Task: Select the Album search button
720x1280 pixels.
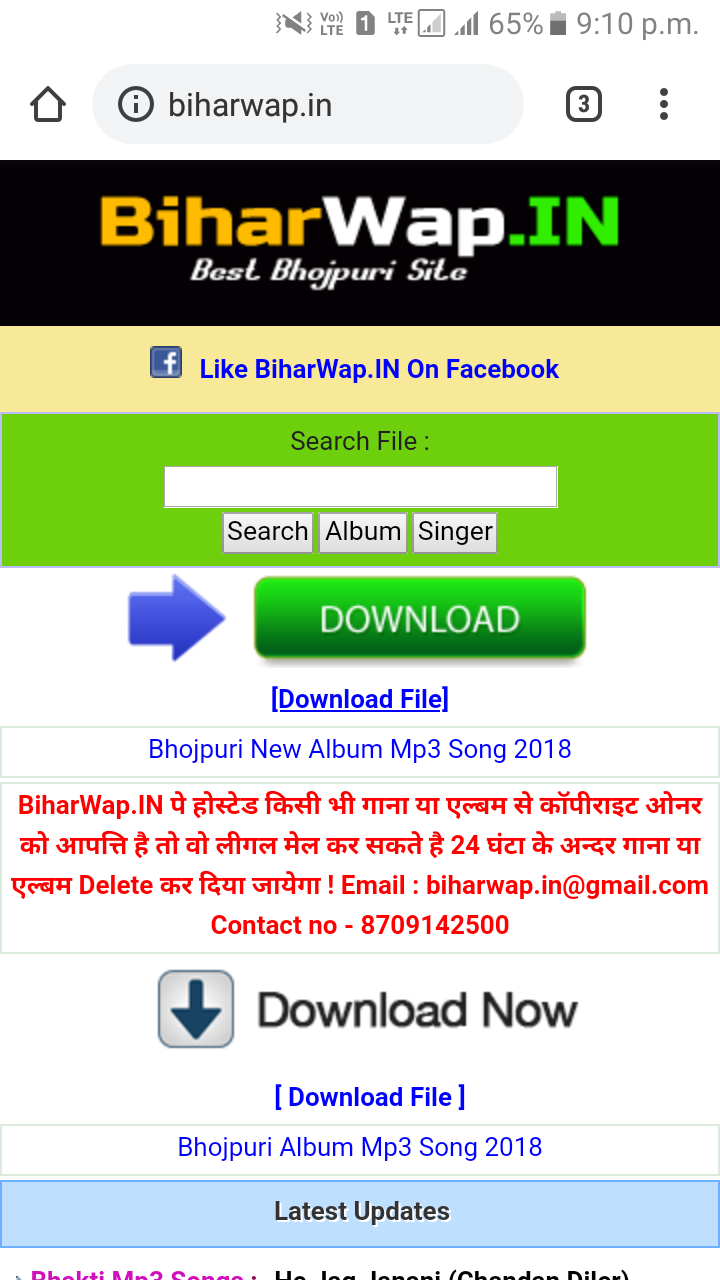Action: 363,532
